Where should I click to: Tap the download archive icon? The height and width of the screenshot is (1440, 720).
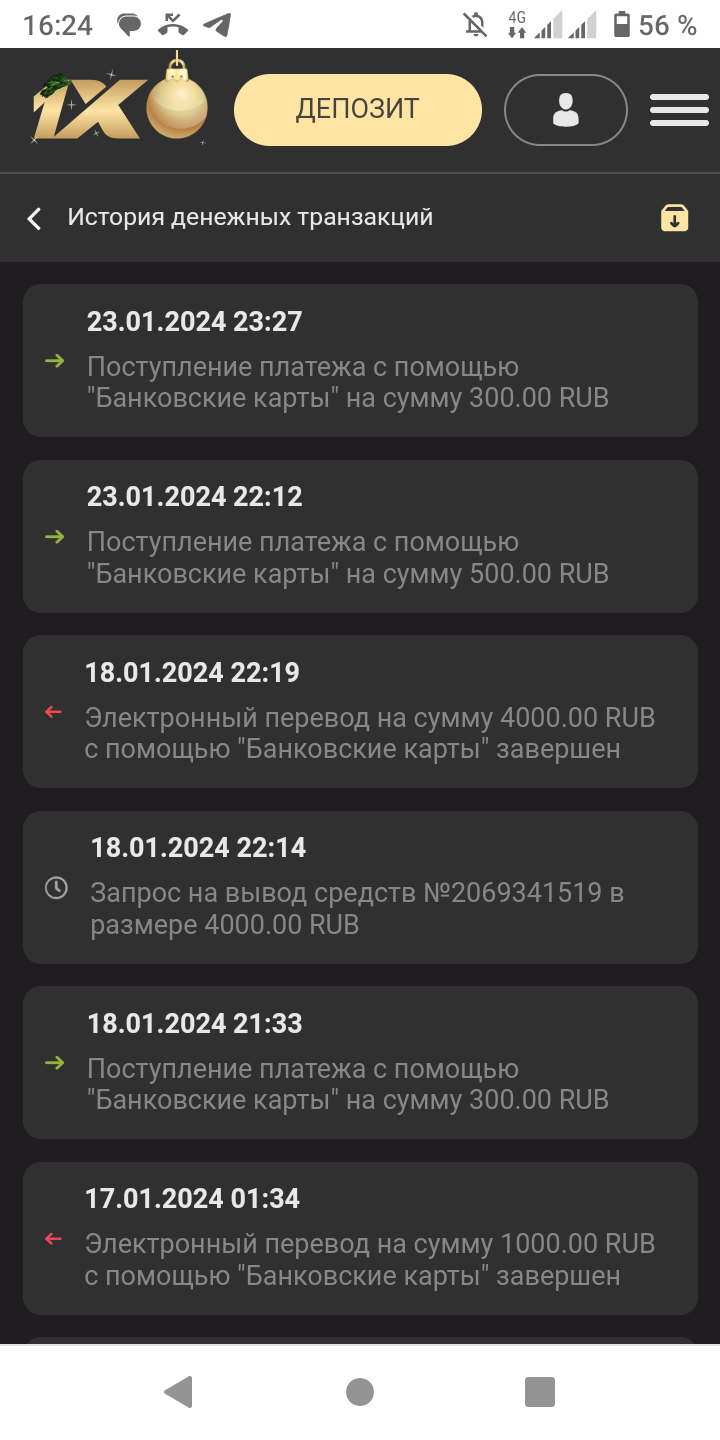pos(675,218)
